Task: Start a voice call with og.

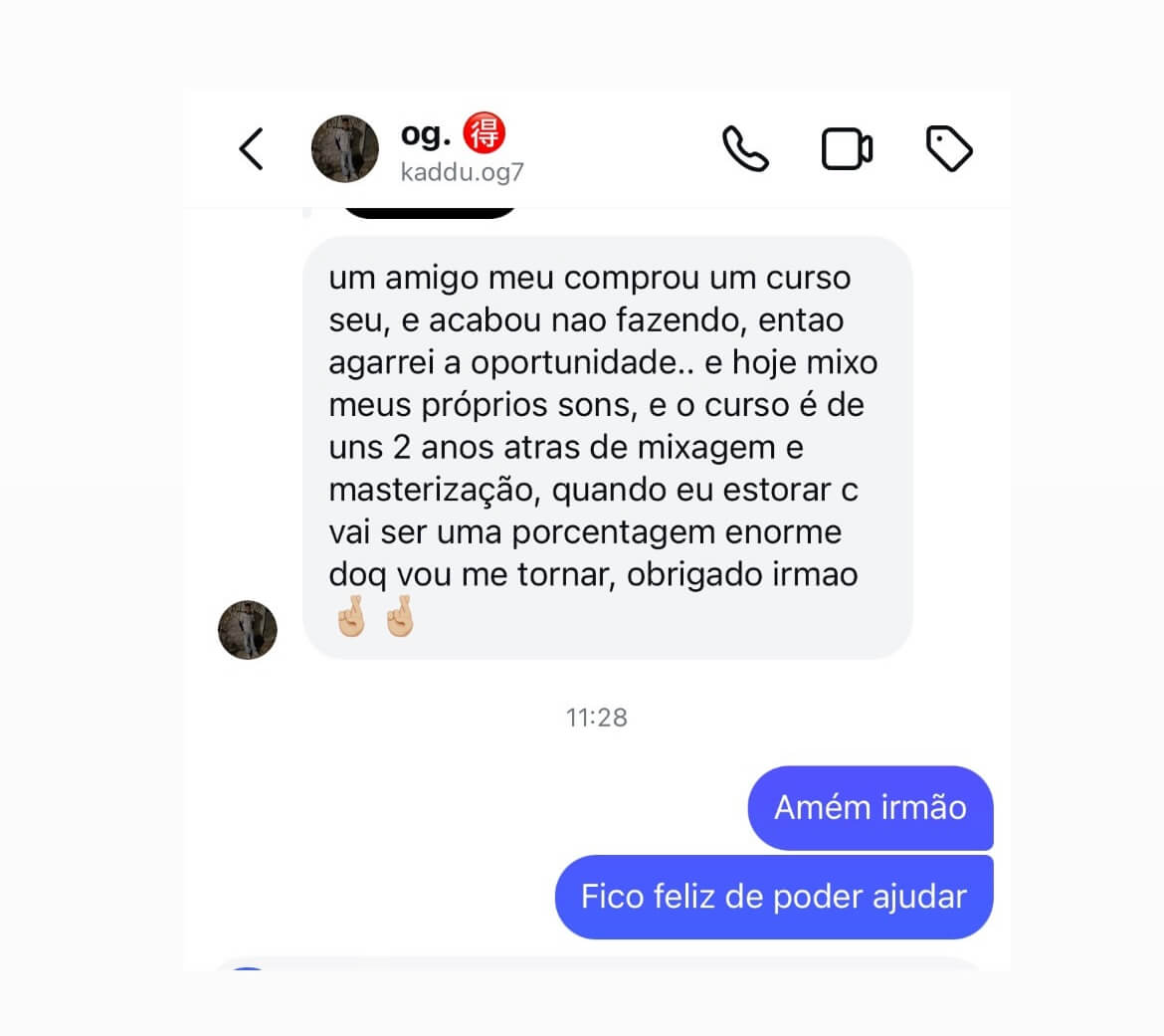Action: pyautogui.click(x=745, y=149)
